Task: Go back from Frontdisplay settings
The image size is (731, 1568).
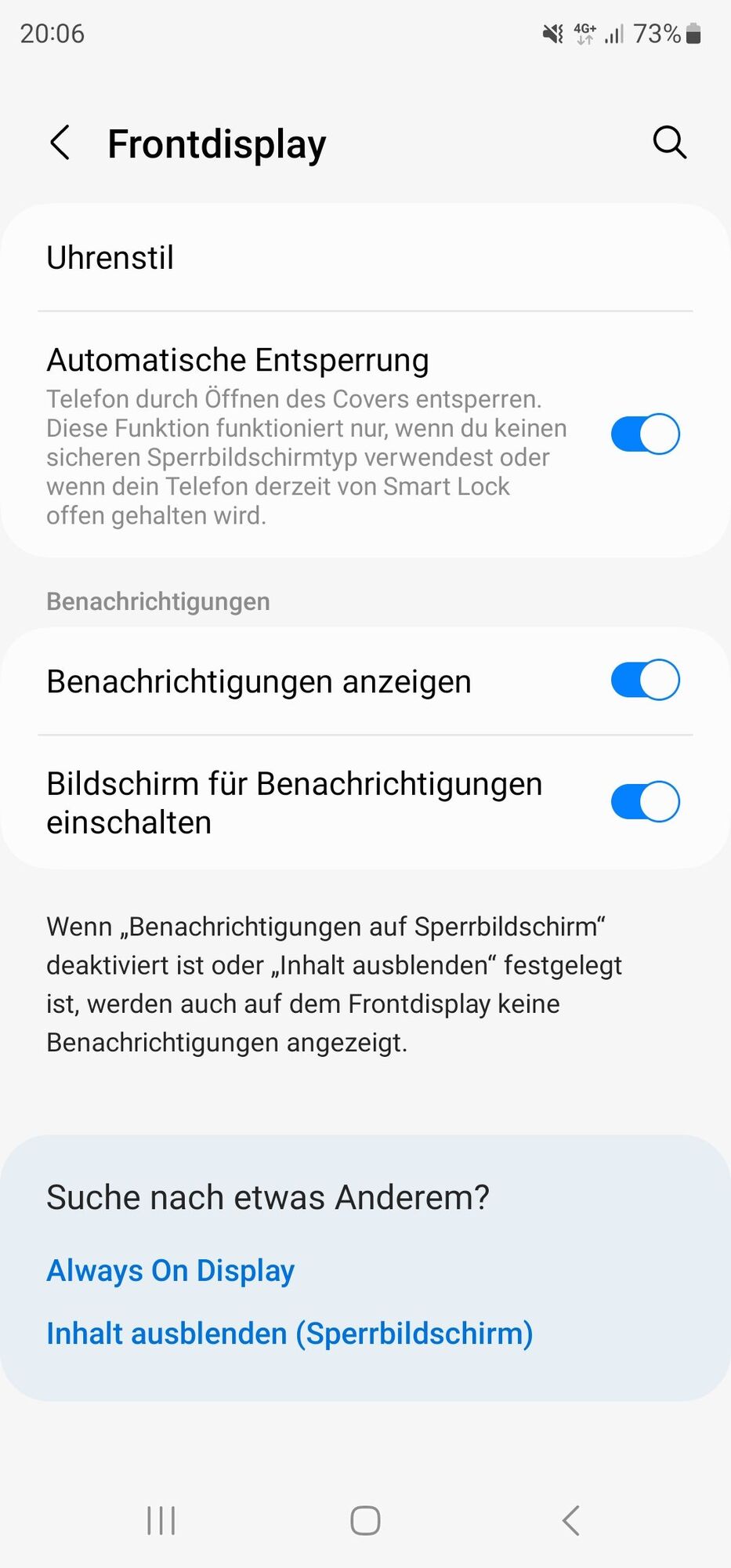Action: point(60,143)
